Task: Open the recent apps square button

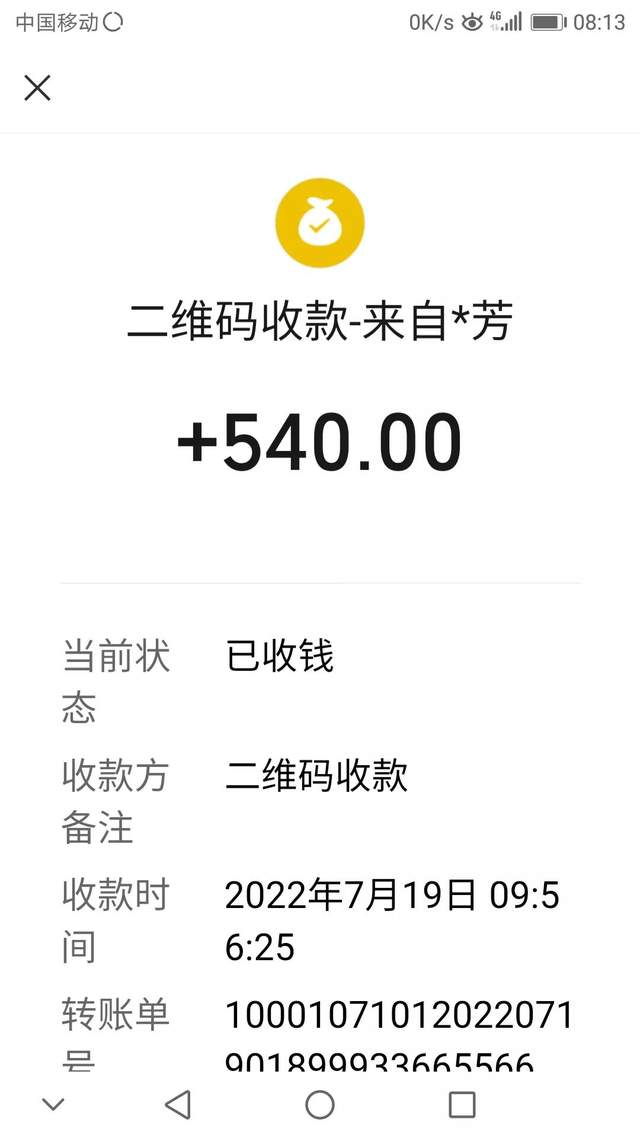Action: point(462,1104)
